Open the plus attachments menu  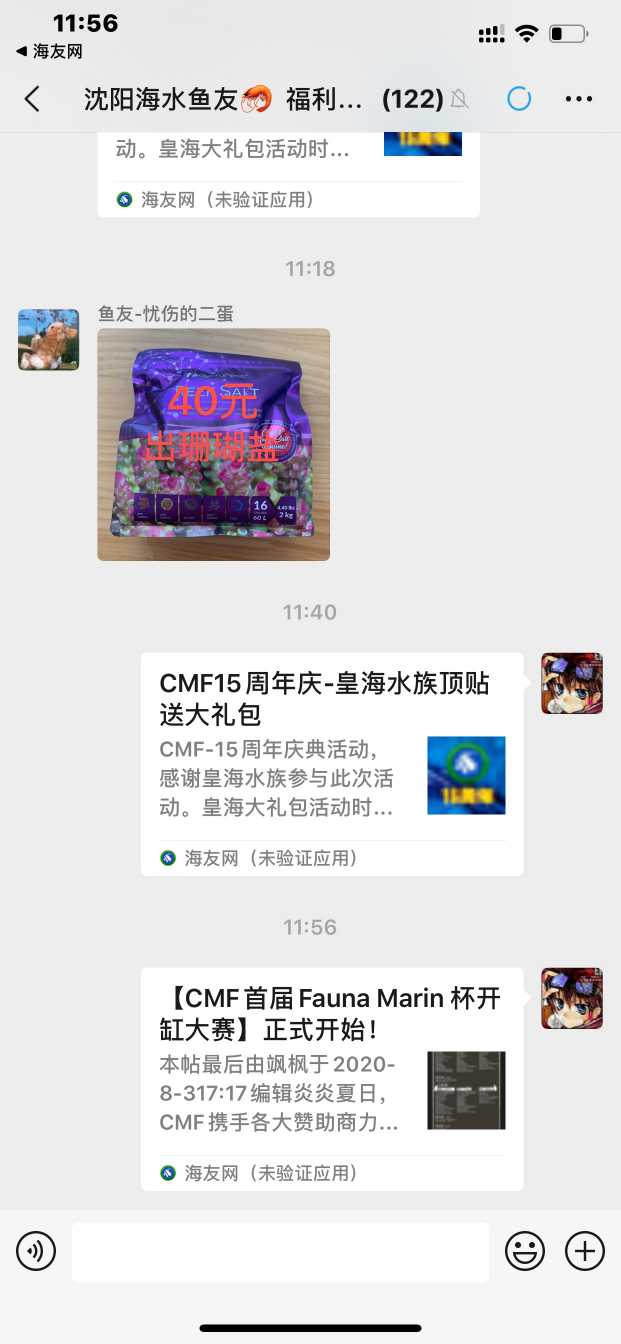click(x=585, y=1251)
